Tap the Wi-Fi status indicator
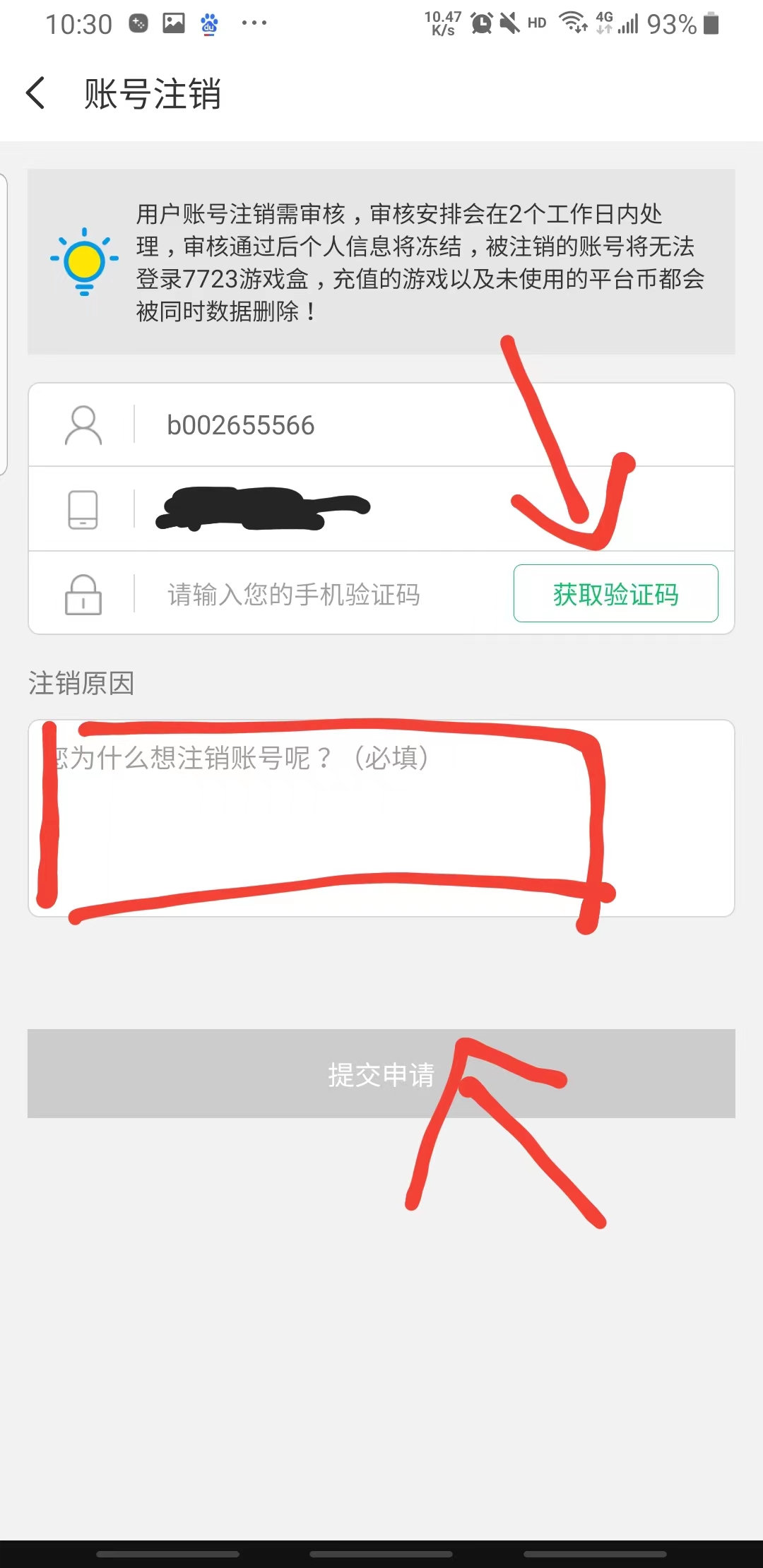763x1568 pixels. [574, 23]
